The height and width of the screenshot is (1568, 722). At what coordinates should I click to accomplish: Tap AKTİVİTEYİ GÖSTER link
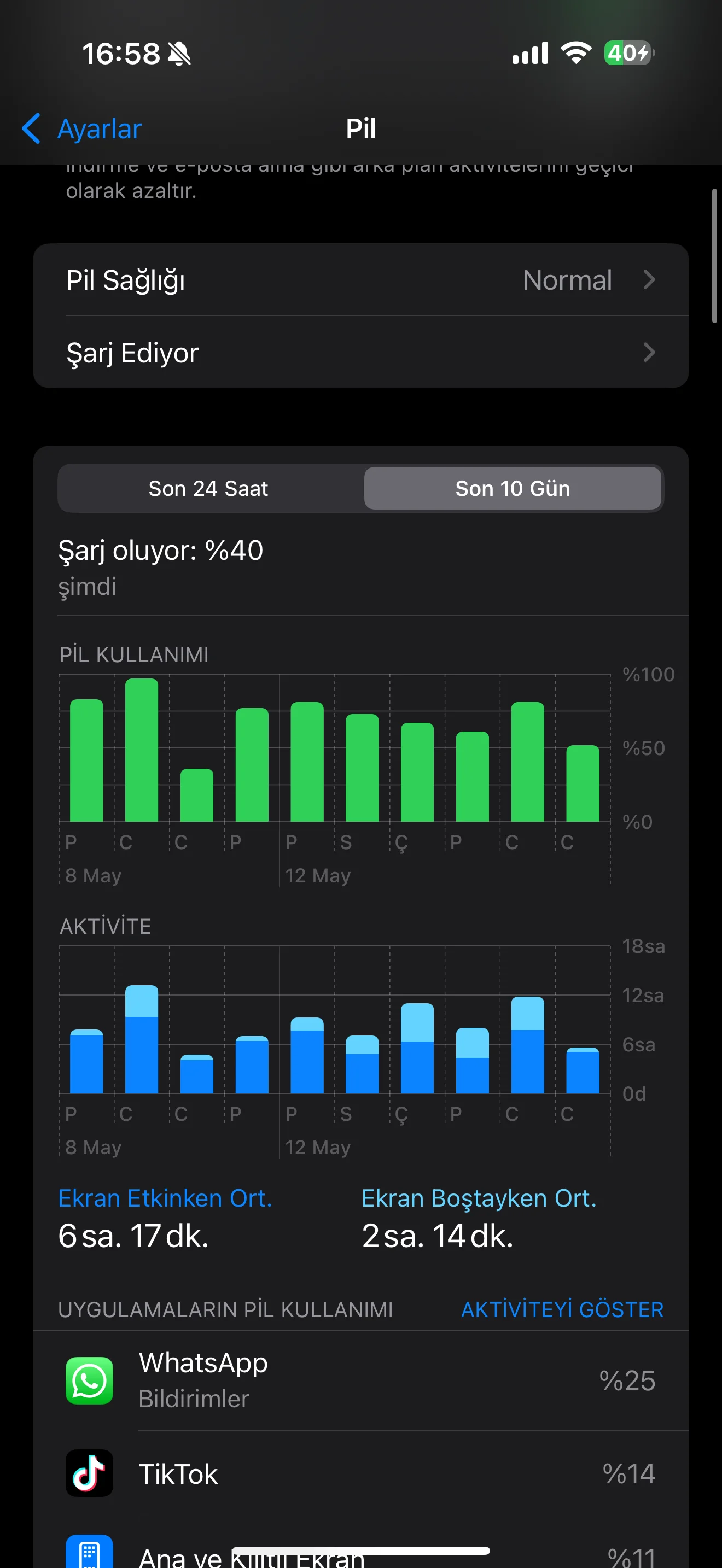pos(561,1309)
